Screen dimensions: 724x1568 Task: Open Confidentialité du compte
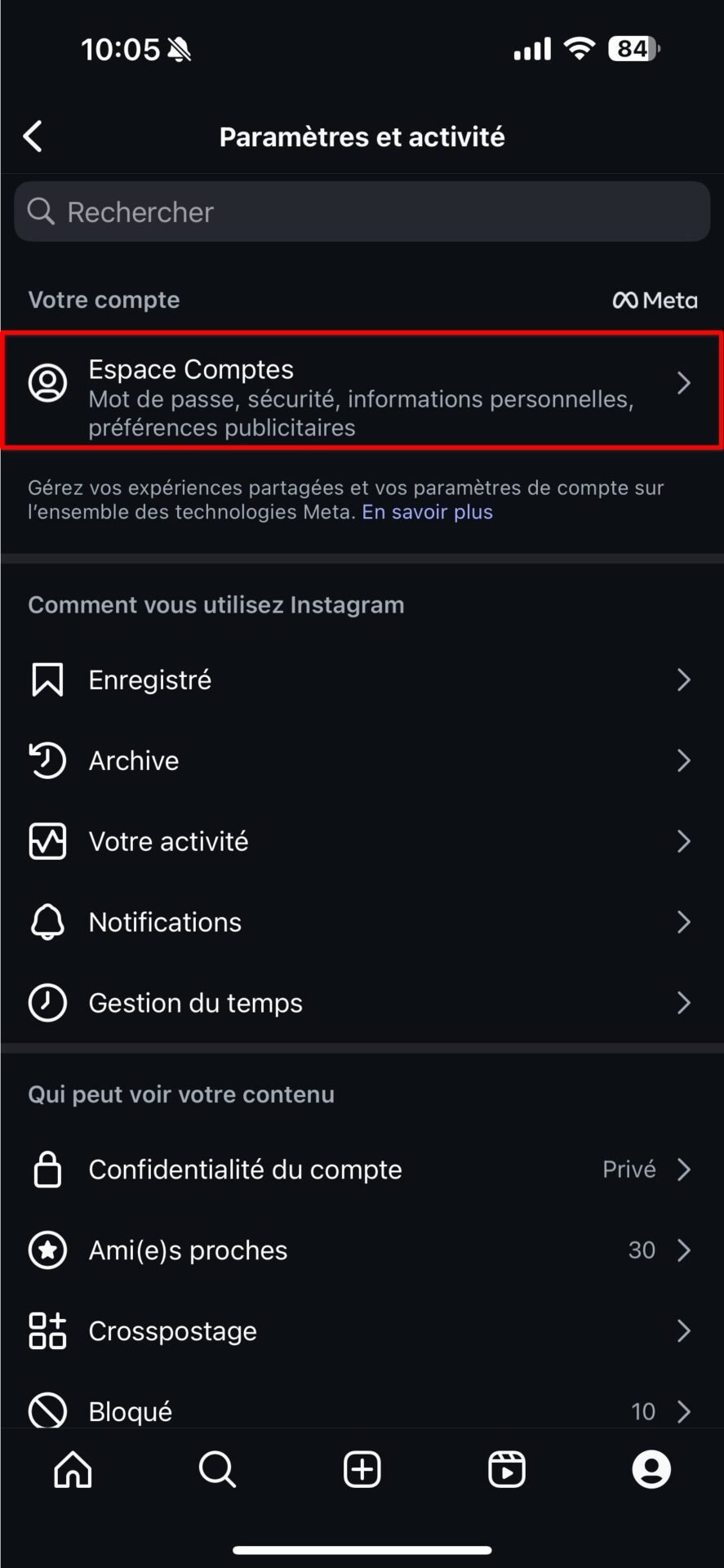coord(362,1169)
